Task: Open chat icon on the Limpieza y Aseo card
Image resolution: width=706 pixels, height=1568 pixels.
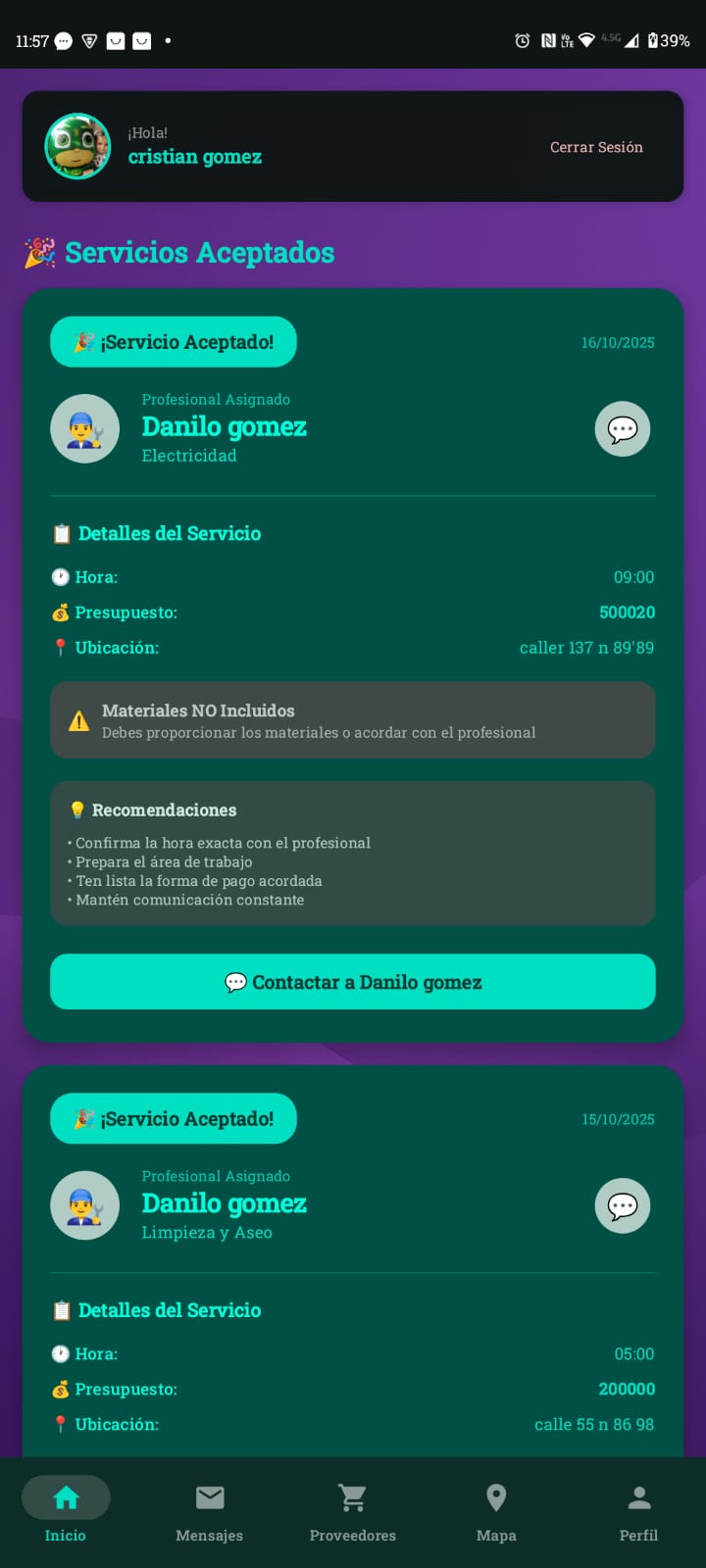Action: (x=623, y=1206)
